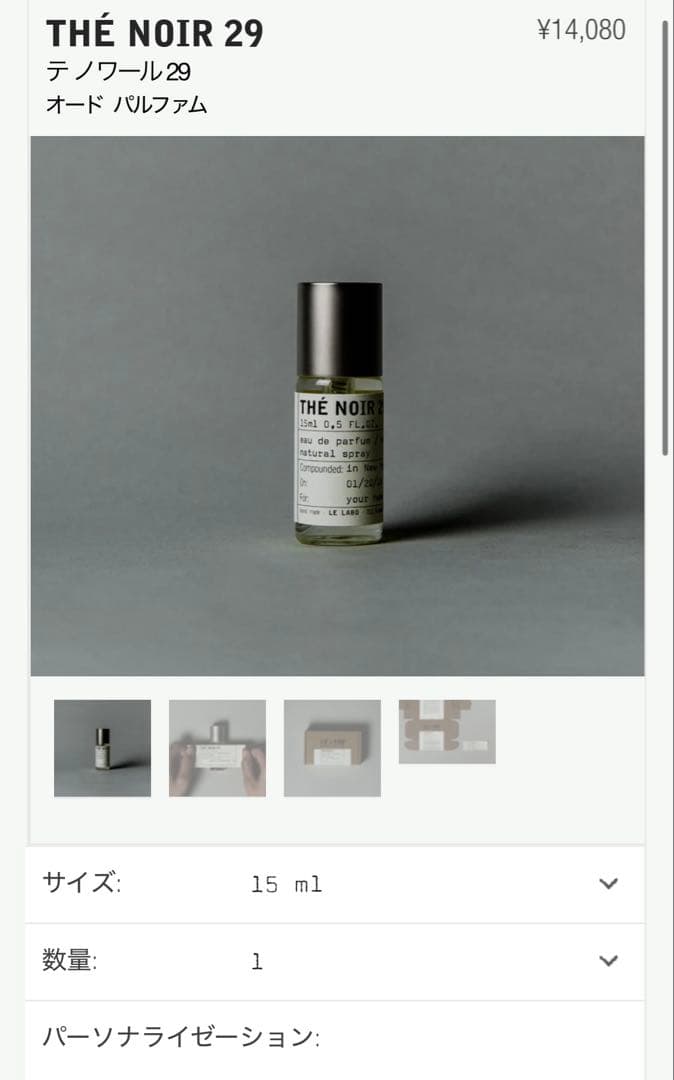
Task: Select the first thumbnail of the bottle
Action: pyautogui.click(x=102, y=748)
